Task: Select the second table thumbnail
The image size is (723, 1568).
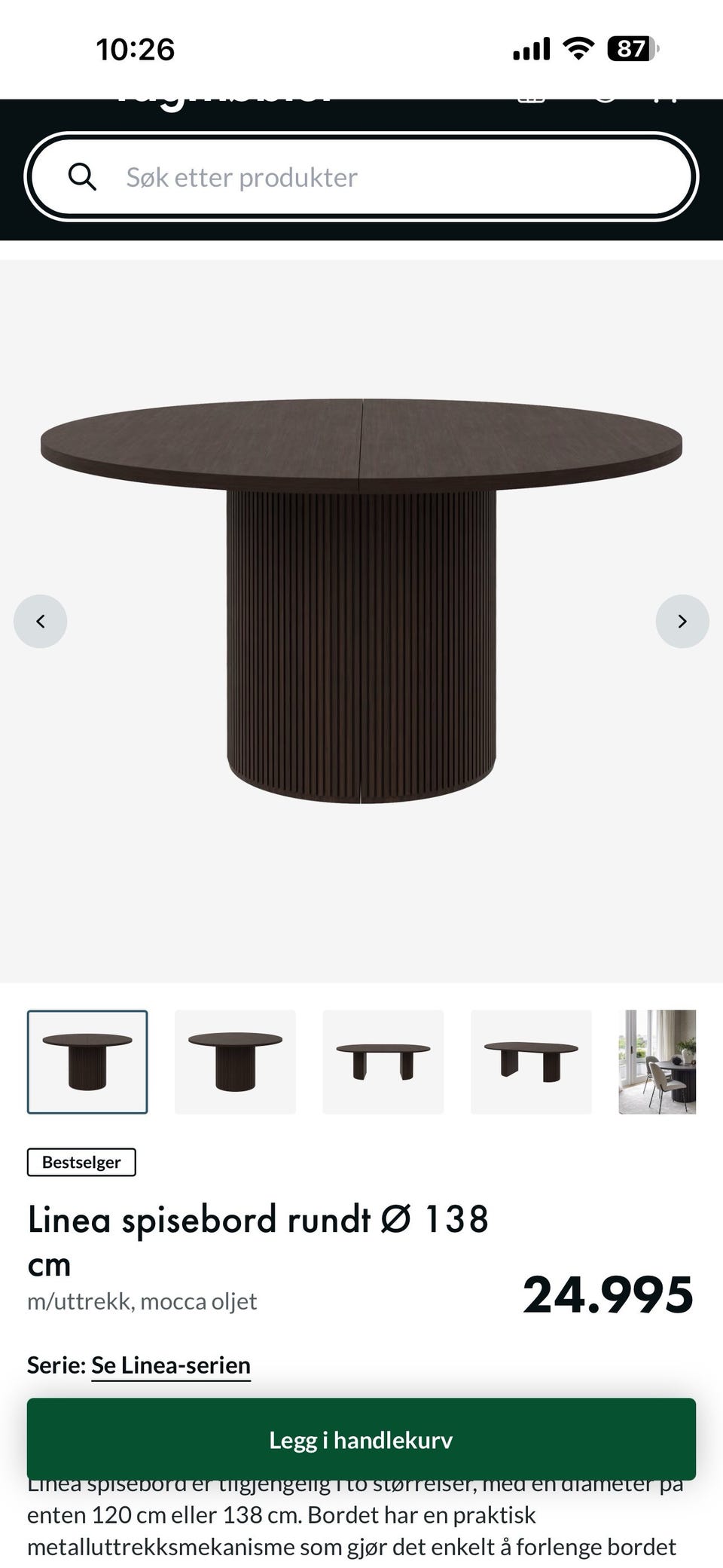Action: 235,1062
